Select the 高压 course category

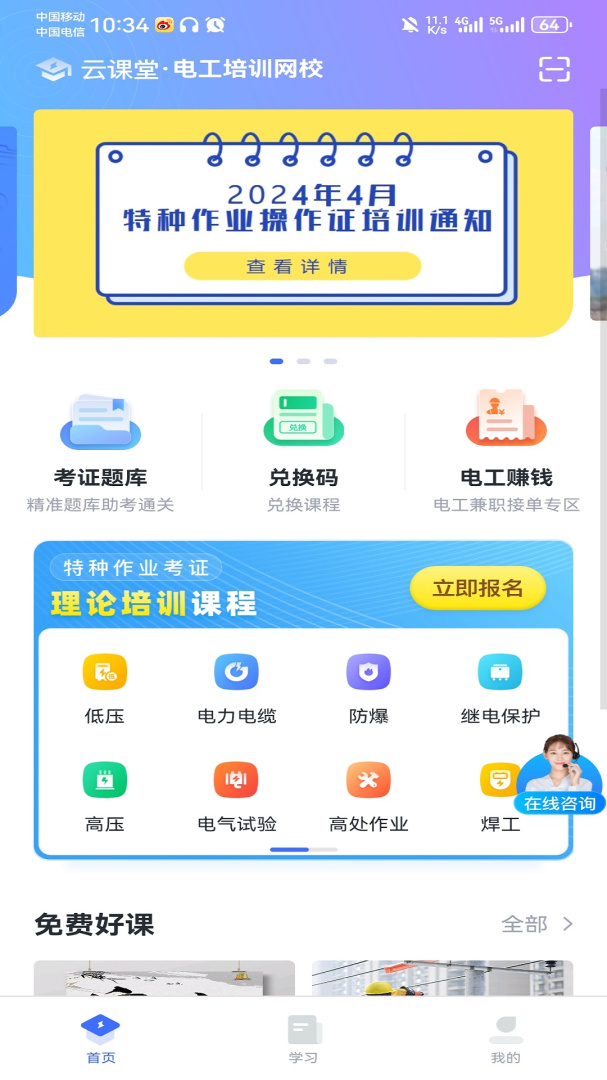[104, 797]
